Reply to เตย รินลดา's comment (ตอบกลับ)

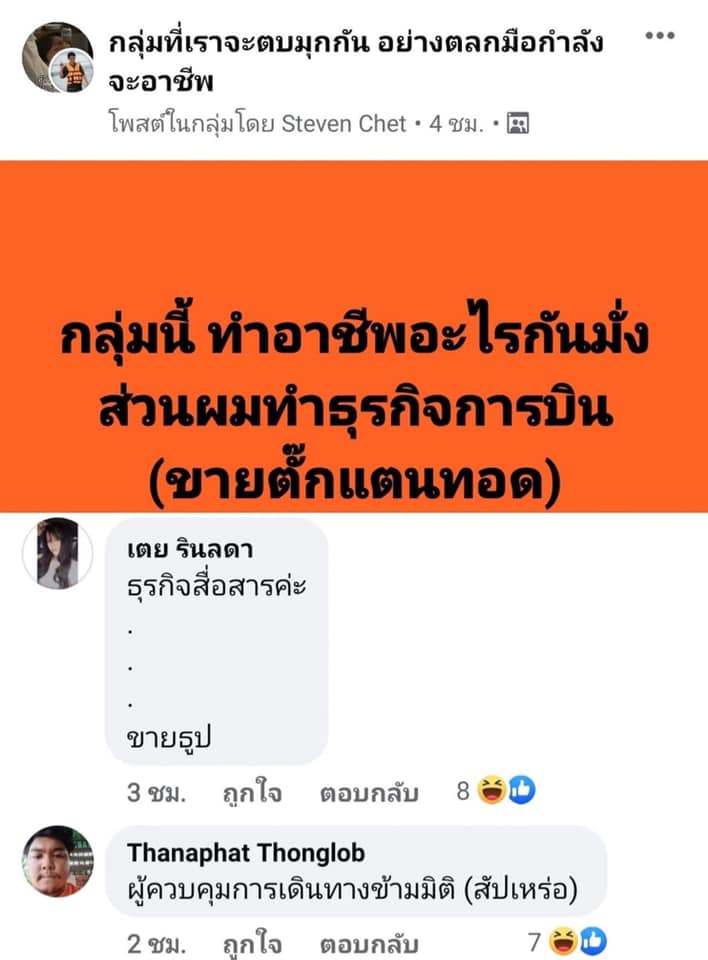click(x=369, y=794)
